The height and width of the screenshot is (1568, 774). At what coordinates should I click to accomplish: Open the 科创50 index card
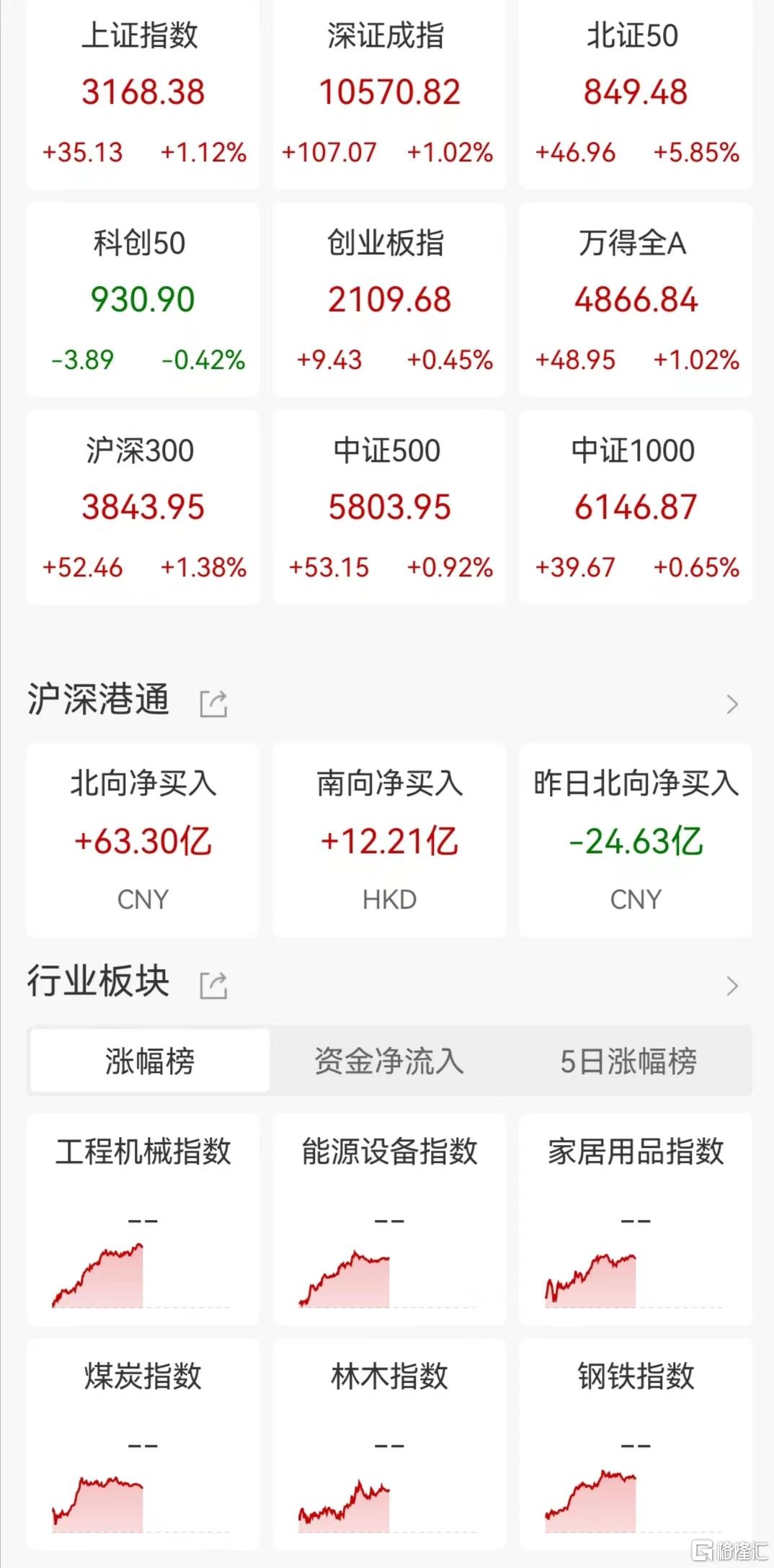point(143,300)
